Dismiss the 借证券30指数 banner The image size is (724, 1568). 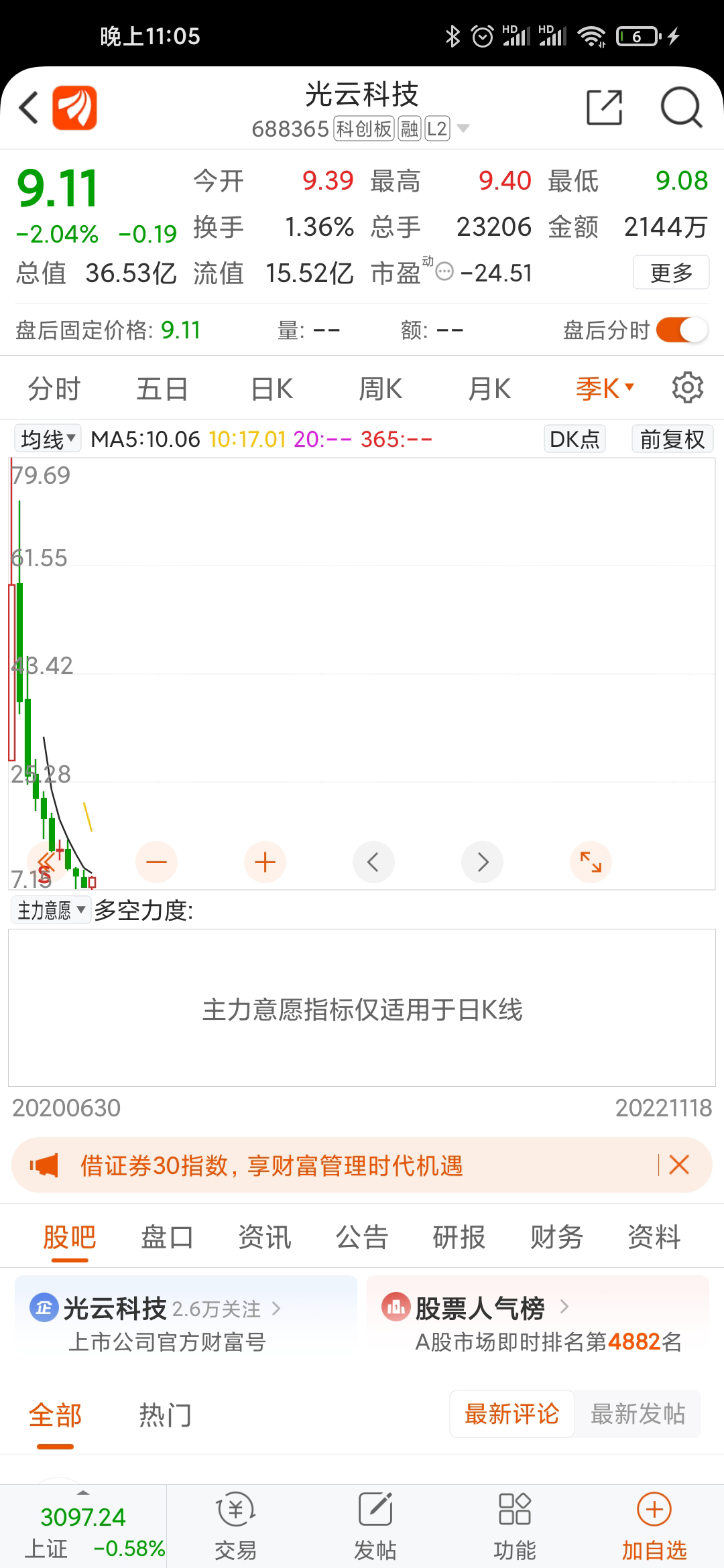(x=679, y=1165)
